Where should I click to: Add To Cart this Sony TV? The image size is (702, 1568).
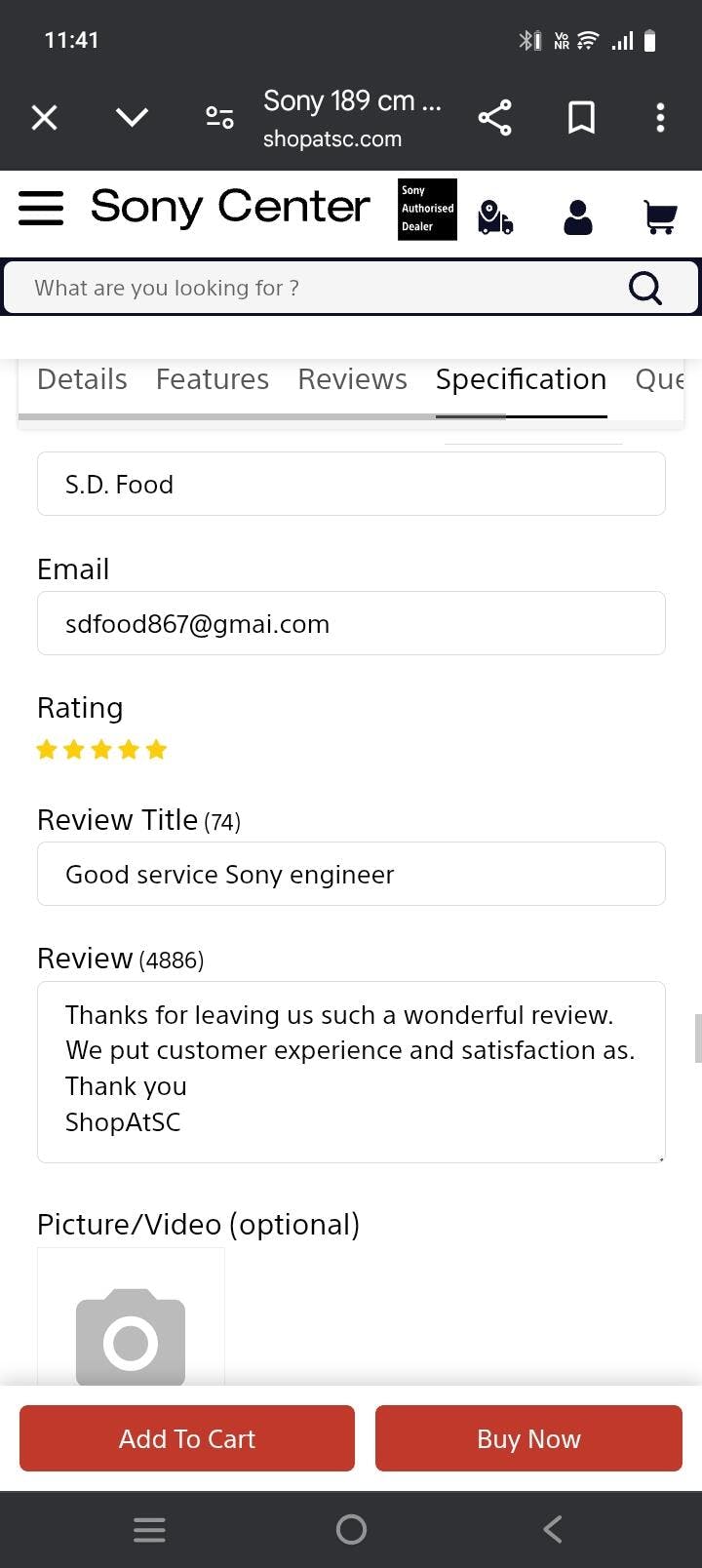pyautogui.click(x=187, y=1438)
